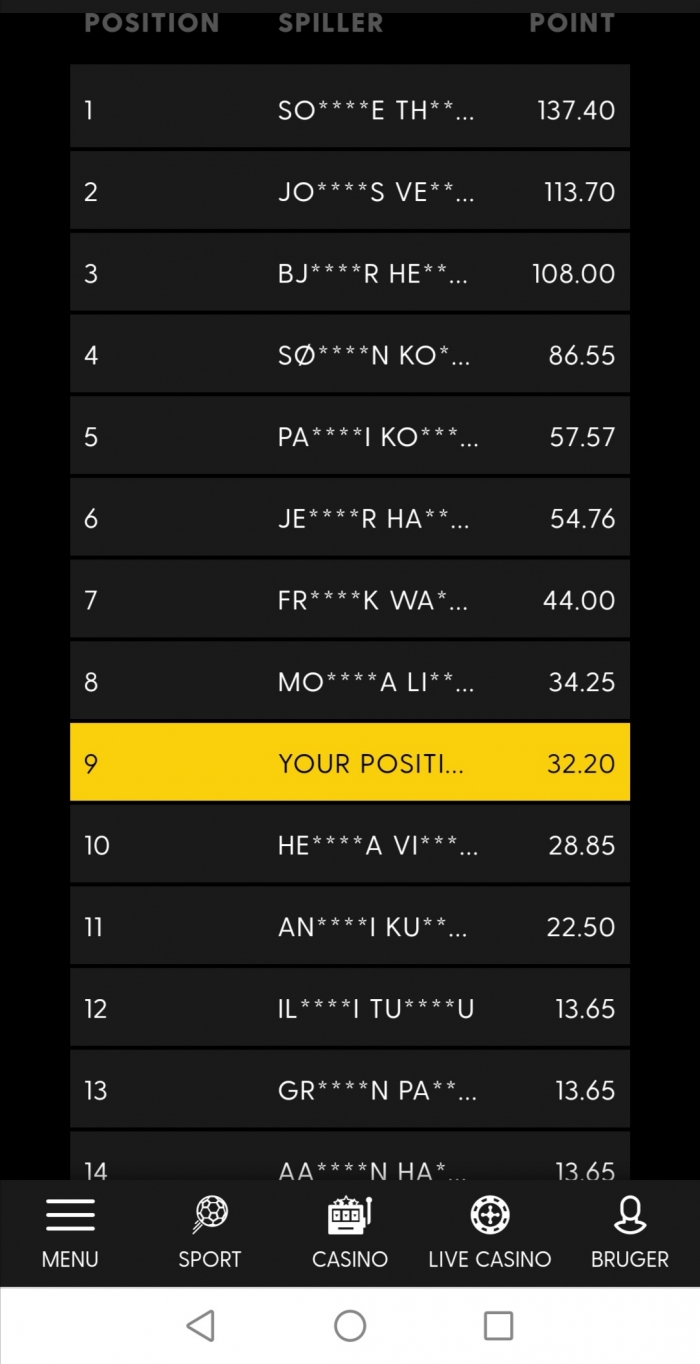The height and width of the screenshot is (1364, 700).
Task: Open the Bruger account tab
Action: pyautogui.click(x=630, y=1234)
